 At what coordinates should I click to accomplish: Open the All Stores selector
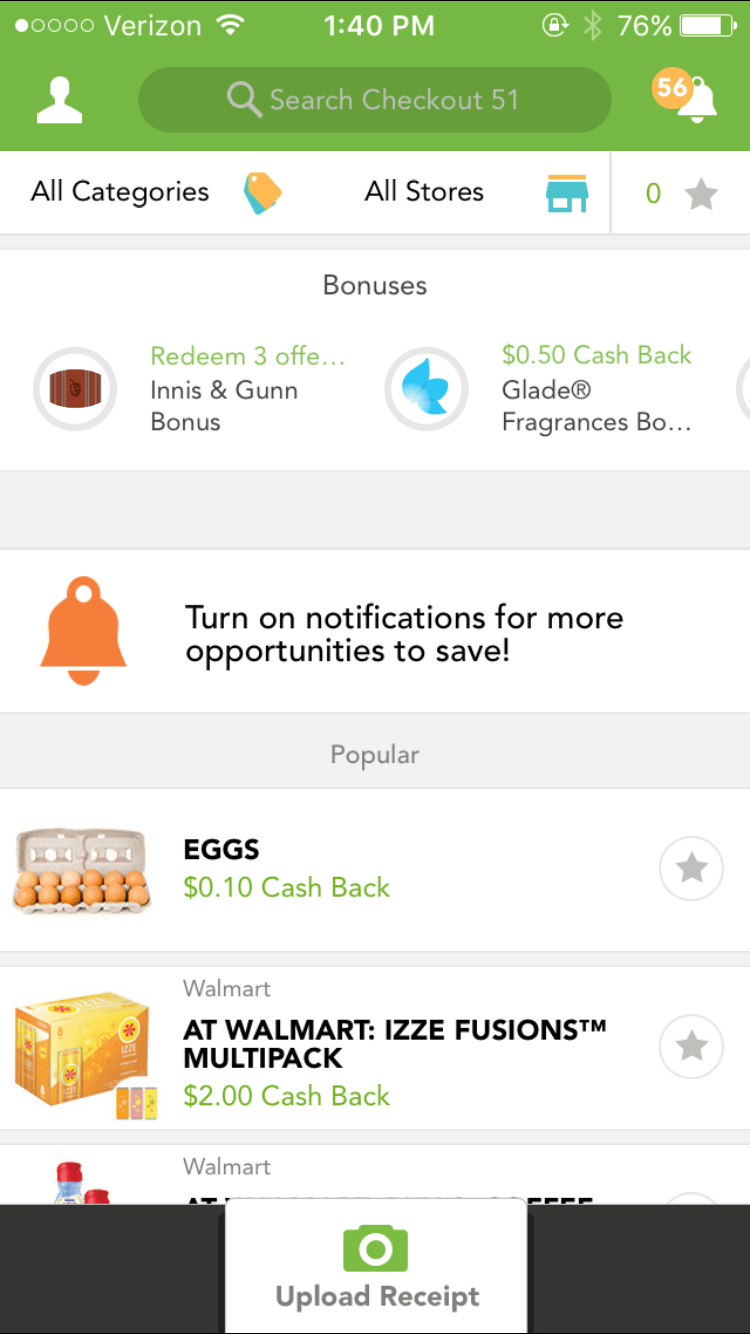(424, 191)
